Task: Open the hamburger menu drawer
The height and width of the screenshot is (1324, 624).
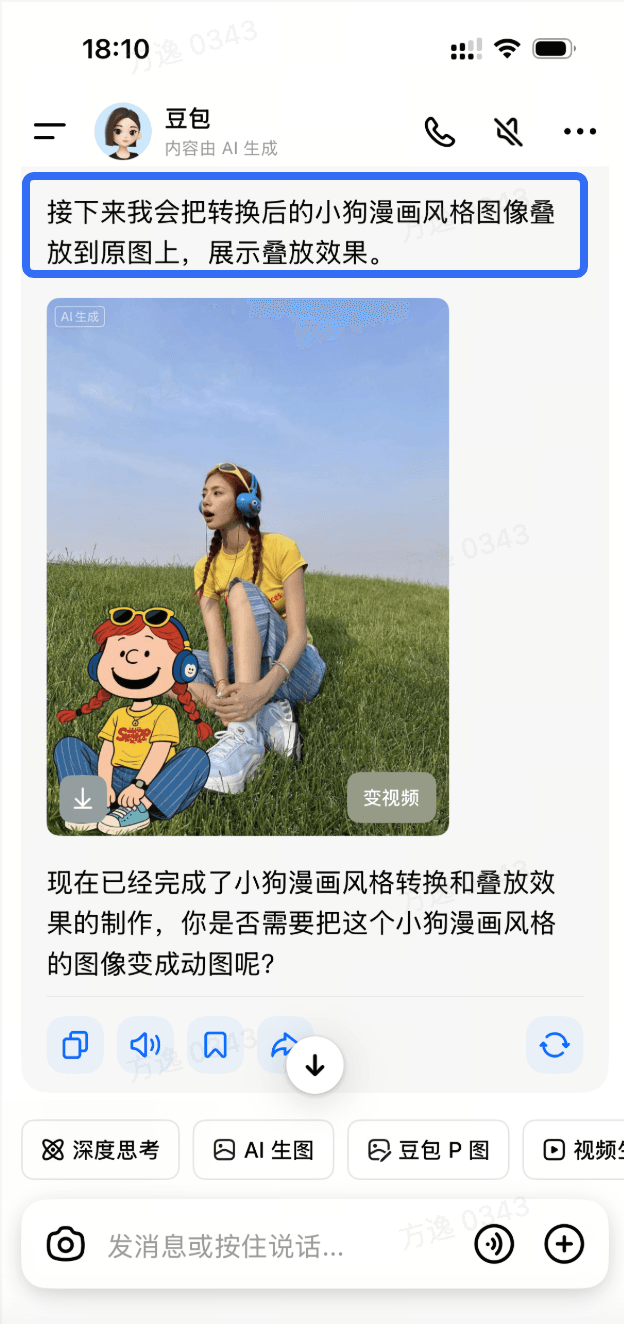Action: click(49, 131)
